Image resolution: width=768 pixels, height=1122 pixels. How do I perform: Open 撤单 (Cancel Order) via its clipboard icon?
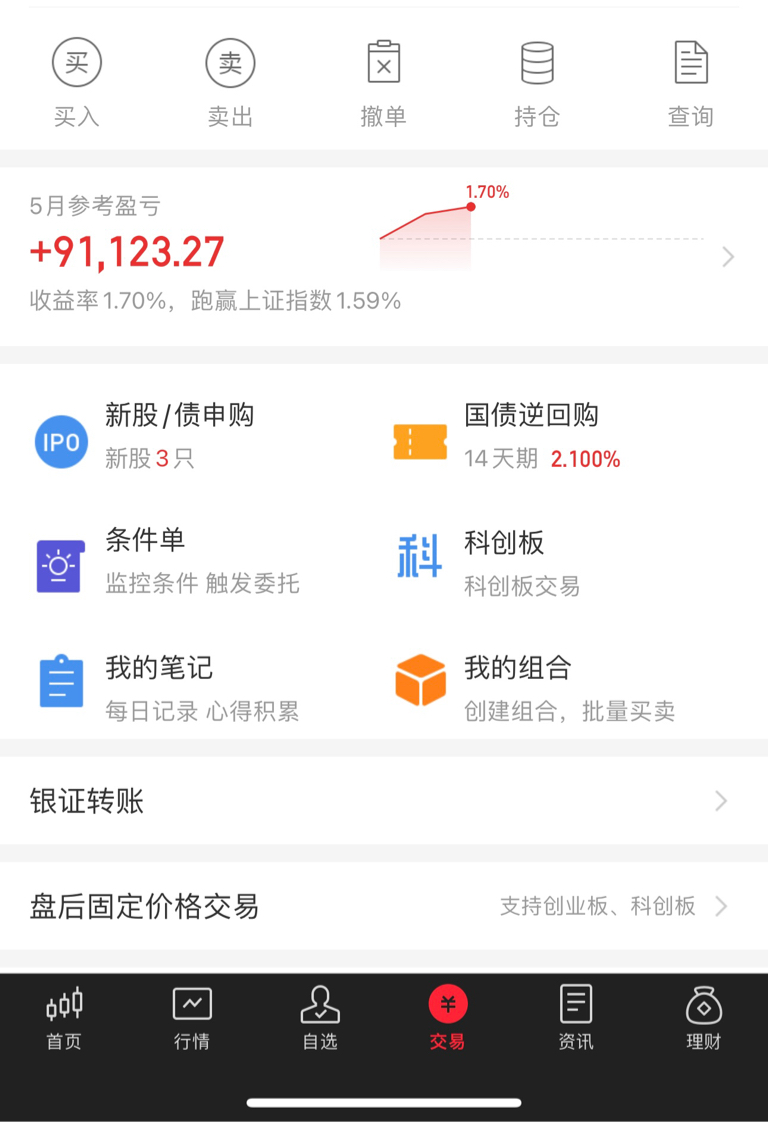point(384,62)
